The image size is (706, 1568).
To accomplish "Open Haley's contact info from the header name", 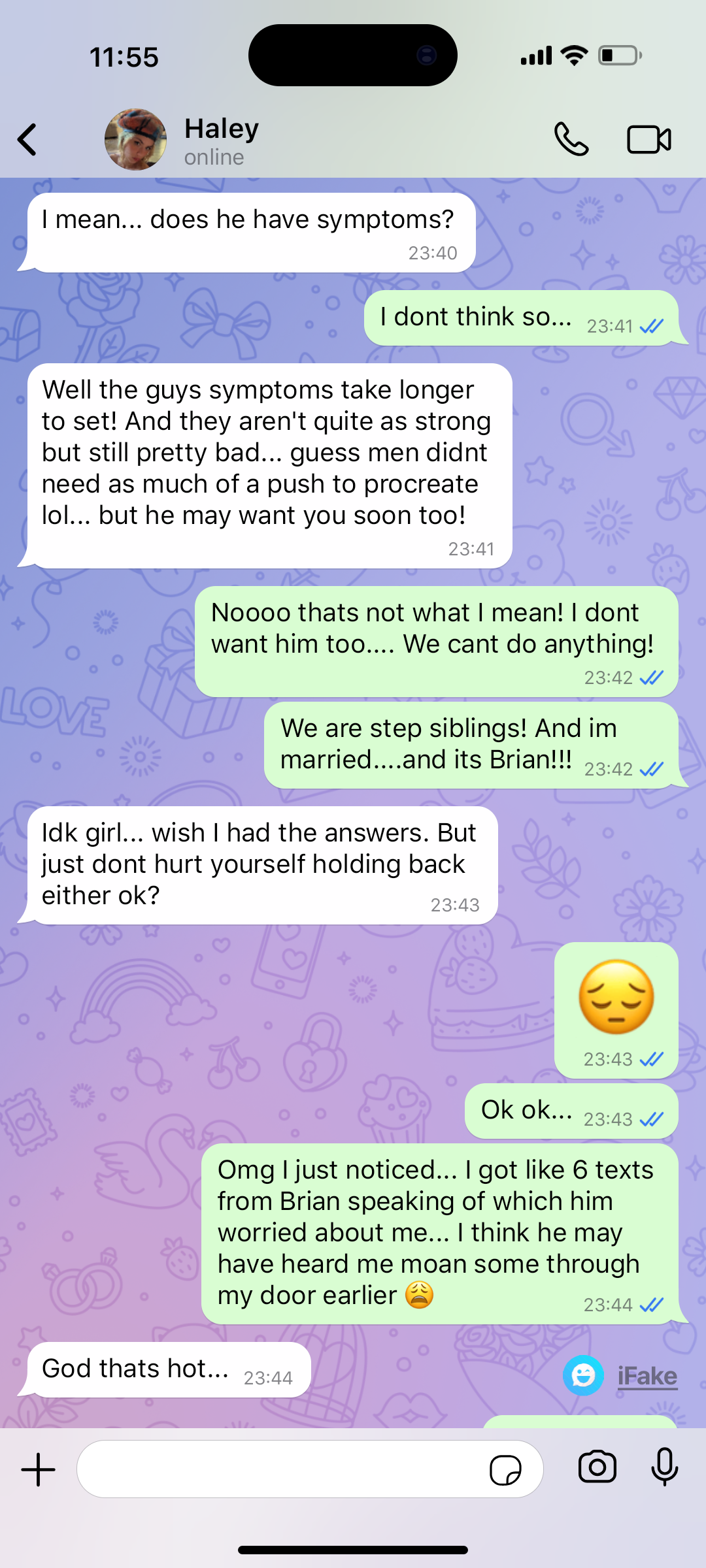I will (222, 129).
